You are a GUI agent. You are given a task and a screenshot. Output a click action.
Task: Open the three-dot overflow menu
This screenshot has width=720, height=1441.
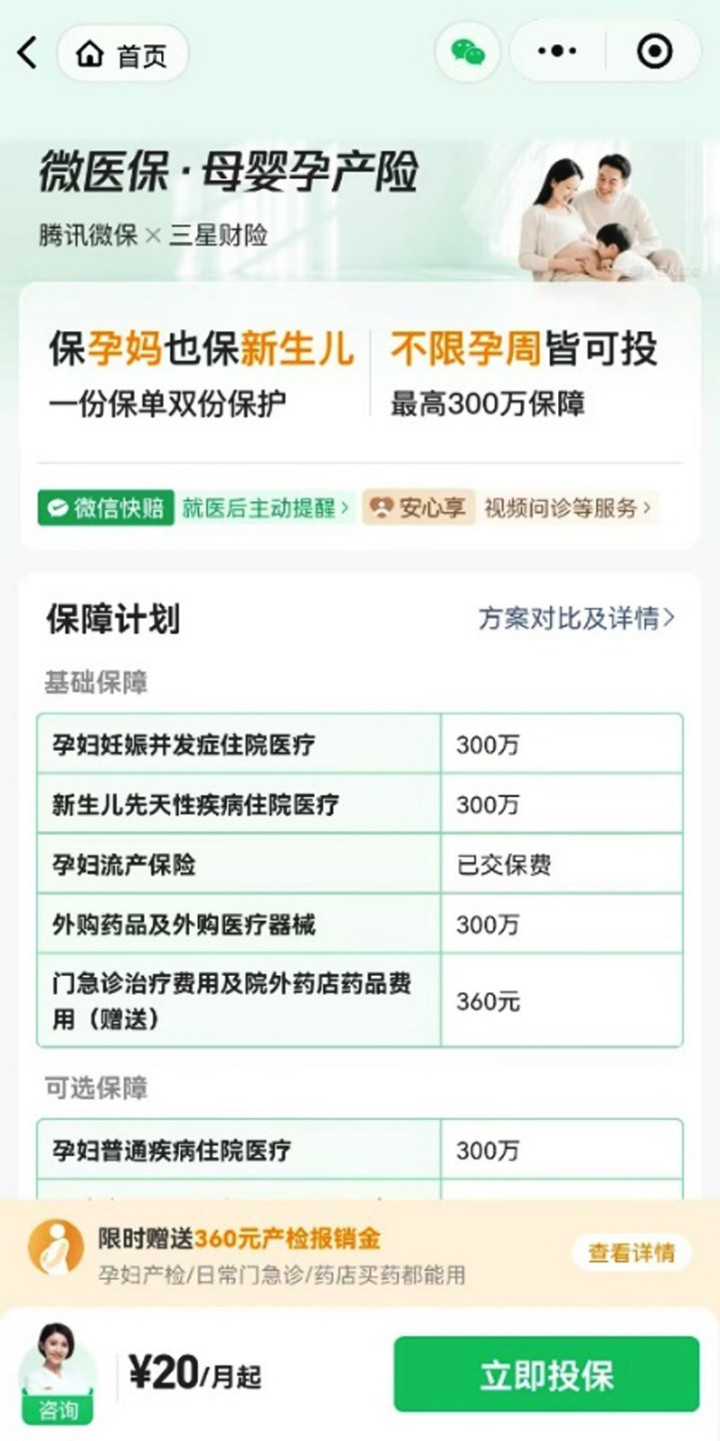click(x=557, y=52)
